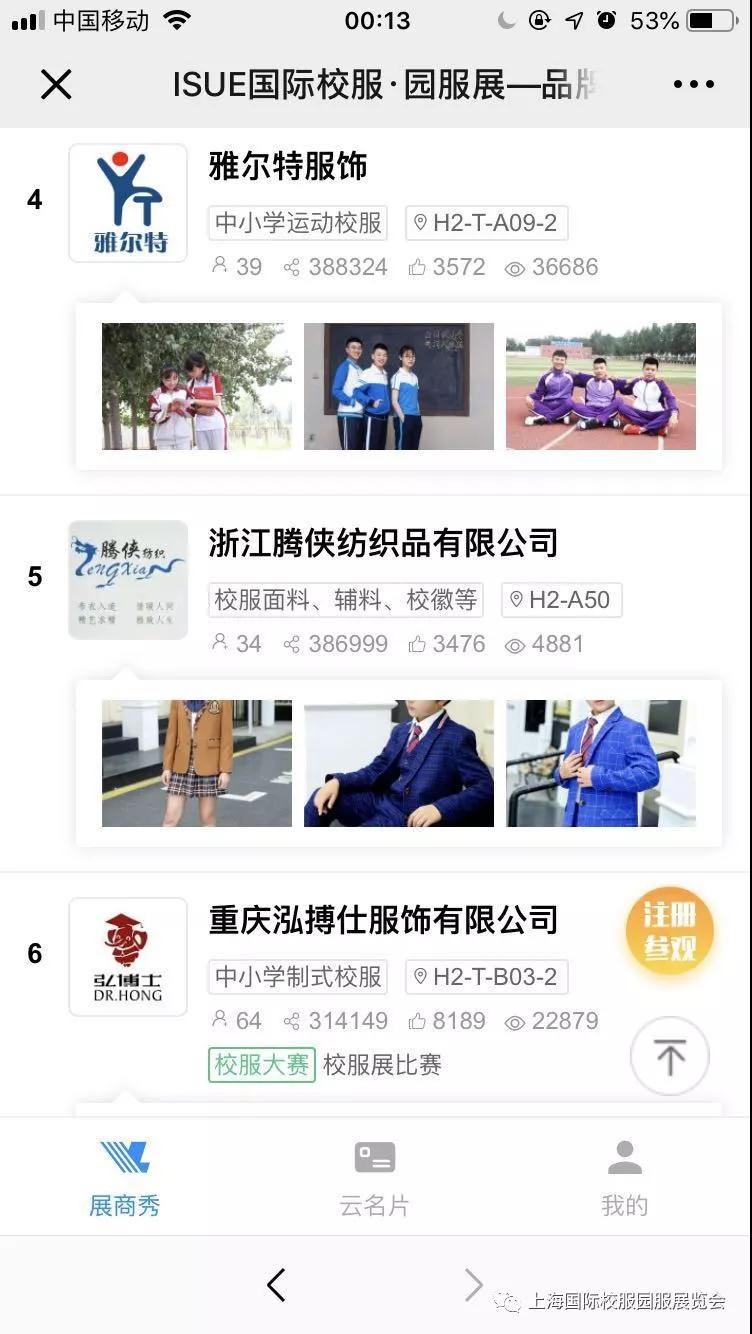Go back to the previous web page
752x1334 pixels.
tap(277, 1285)
